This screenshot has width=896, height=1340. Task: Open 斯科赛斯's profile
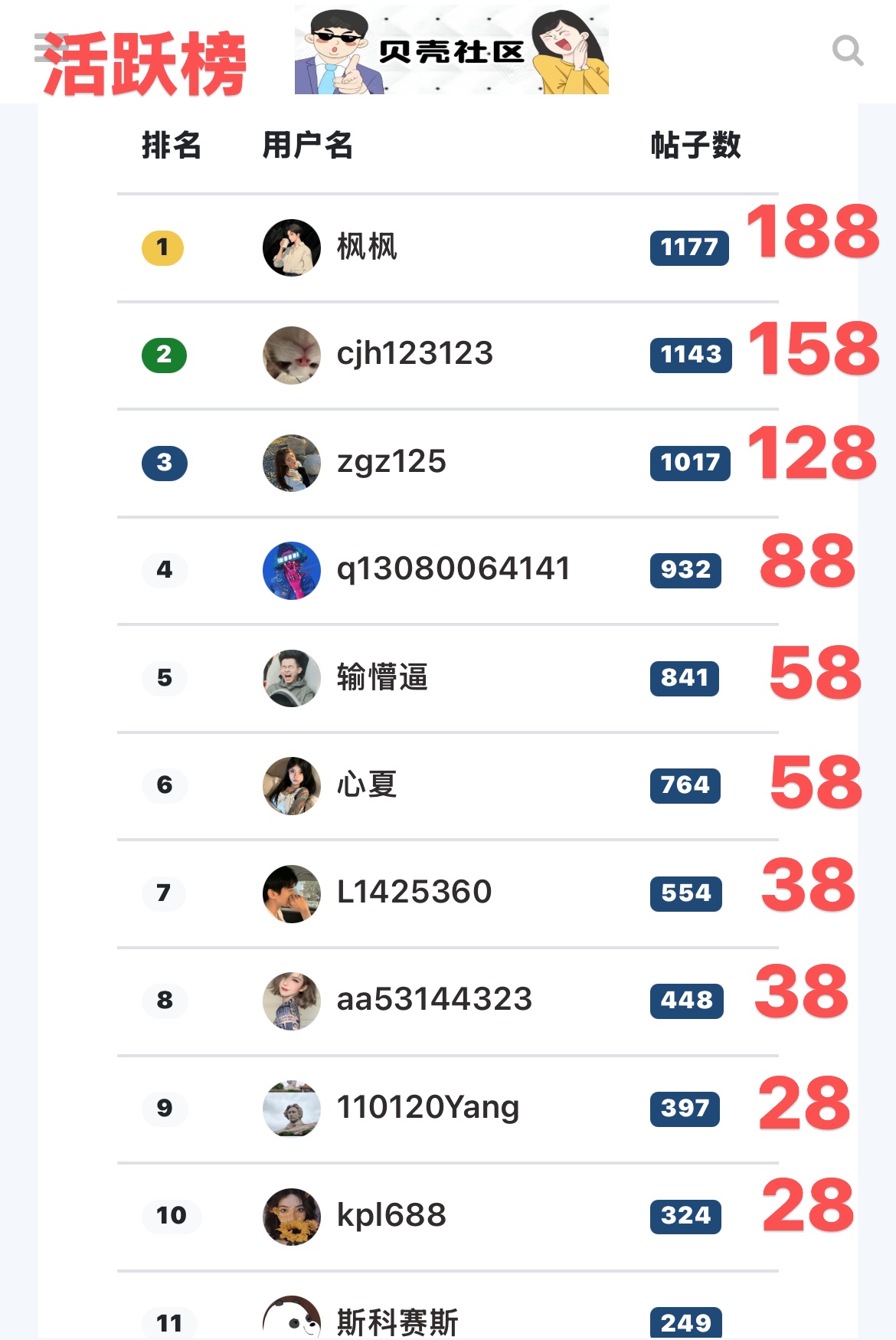[397, 1322]
